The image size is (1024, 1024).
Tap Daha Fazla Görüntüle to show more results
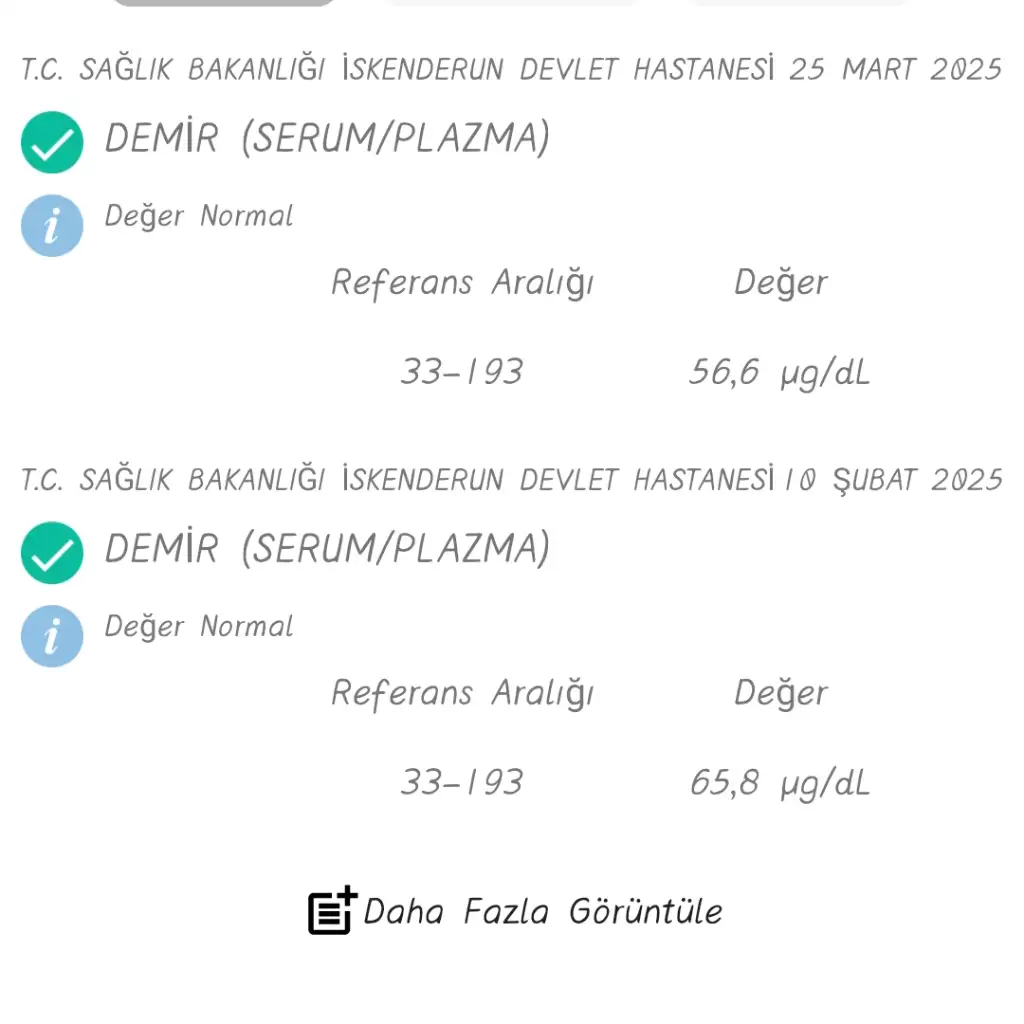tap(516, 911)
